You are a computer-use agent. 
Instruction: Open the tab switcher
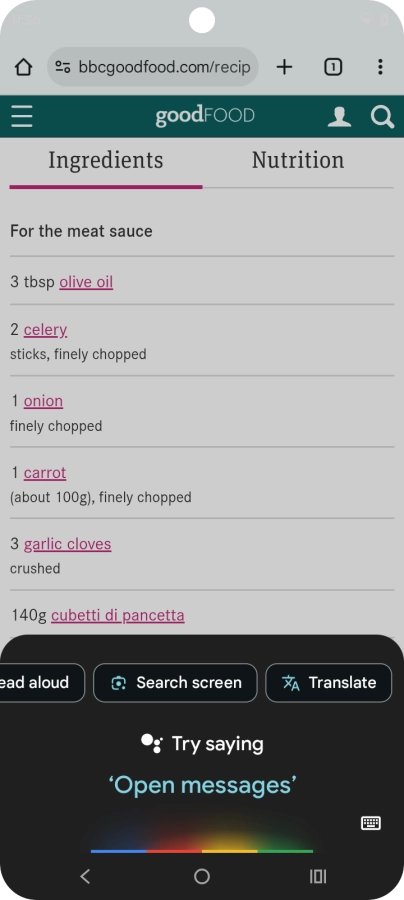[333, 67]
